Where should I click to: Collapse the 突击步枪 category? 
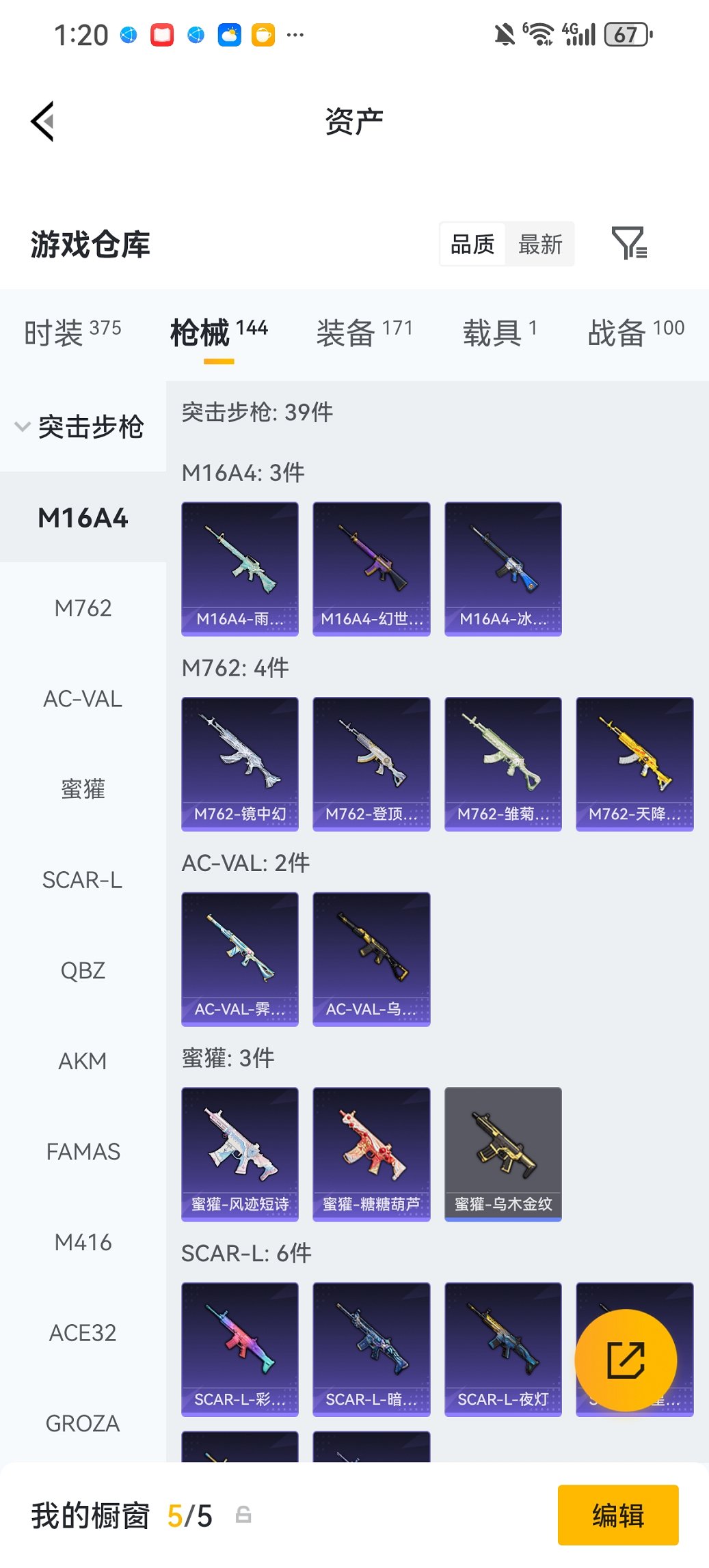(x=80, y=427)
